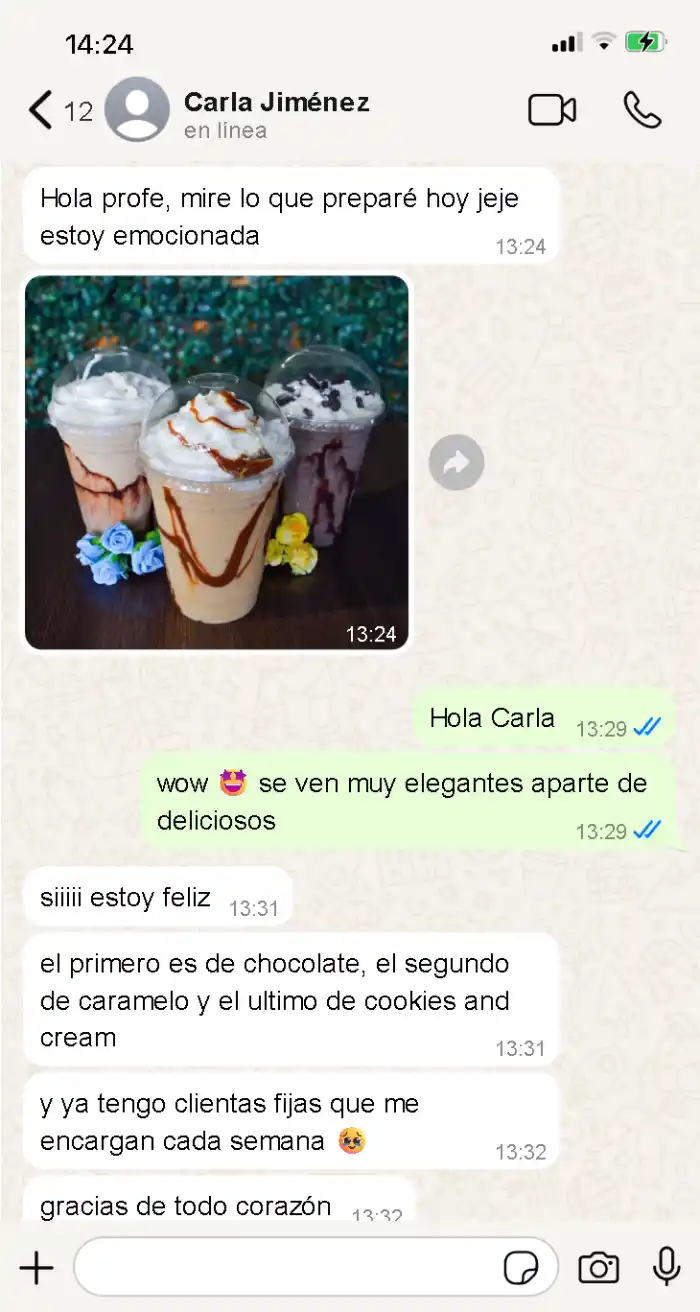Start a video call with Carla

[x=552, y=110]
